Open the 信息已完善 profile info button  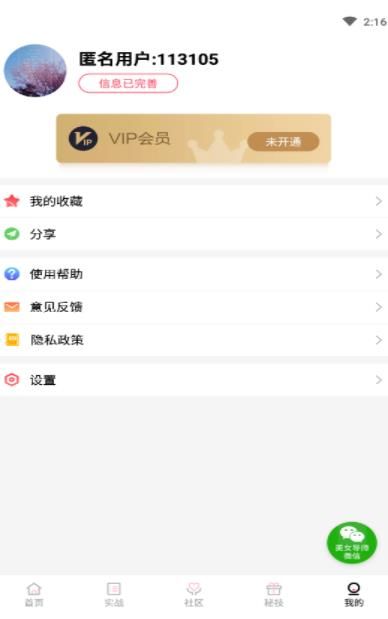128,83
